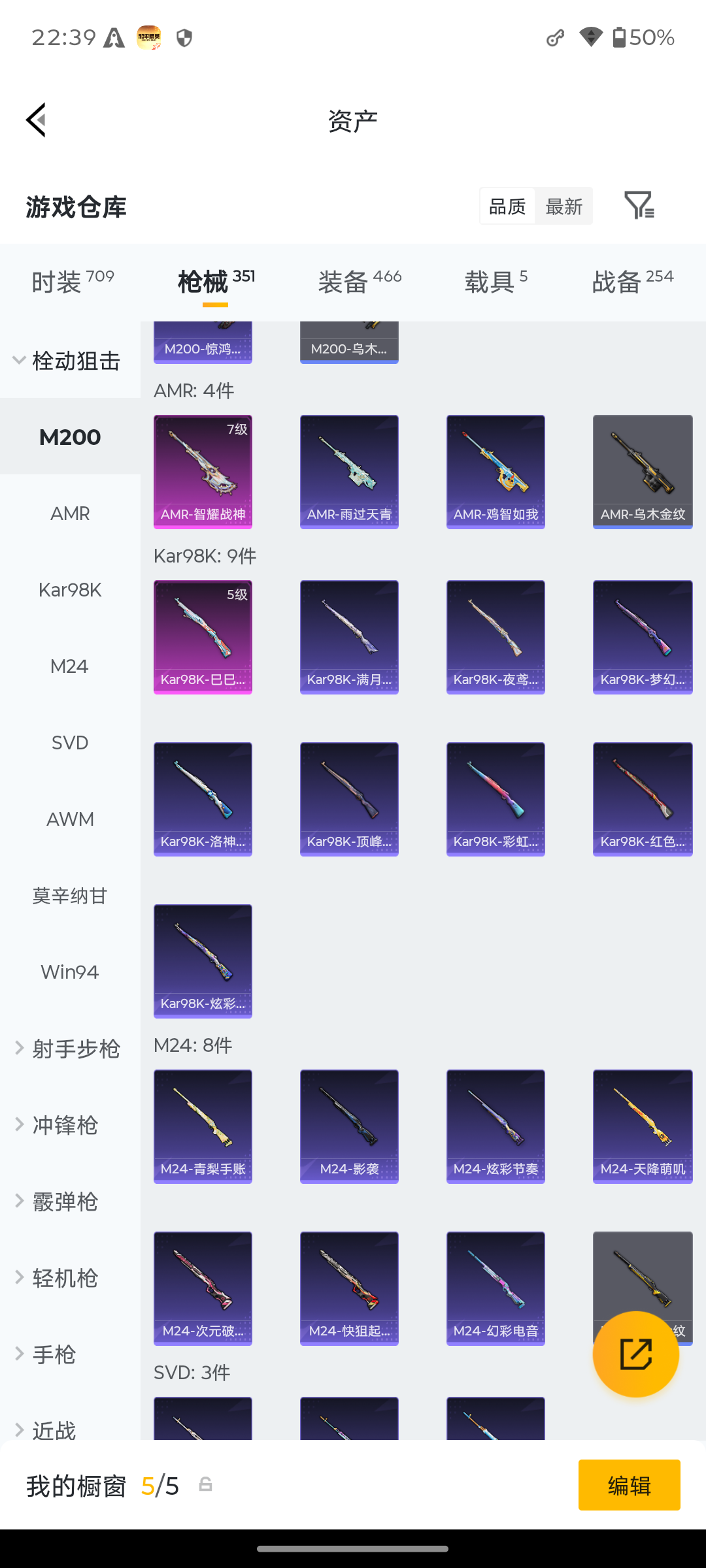Screen dimensions: 706x1568
Task: Open the M24-影袭 skin tile
Action: click(x=349, y=1126)
